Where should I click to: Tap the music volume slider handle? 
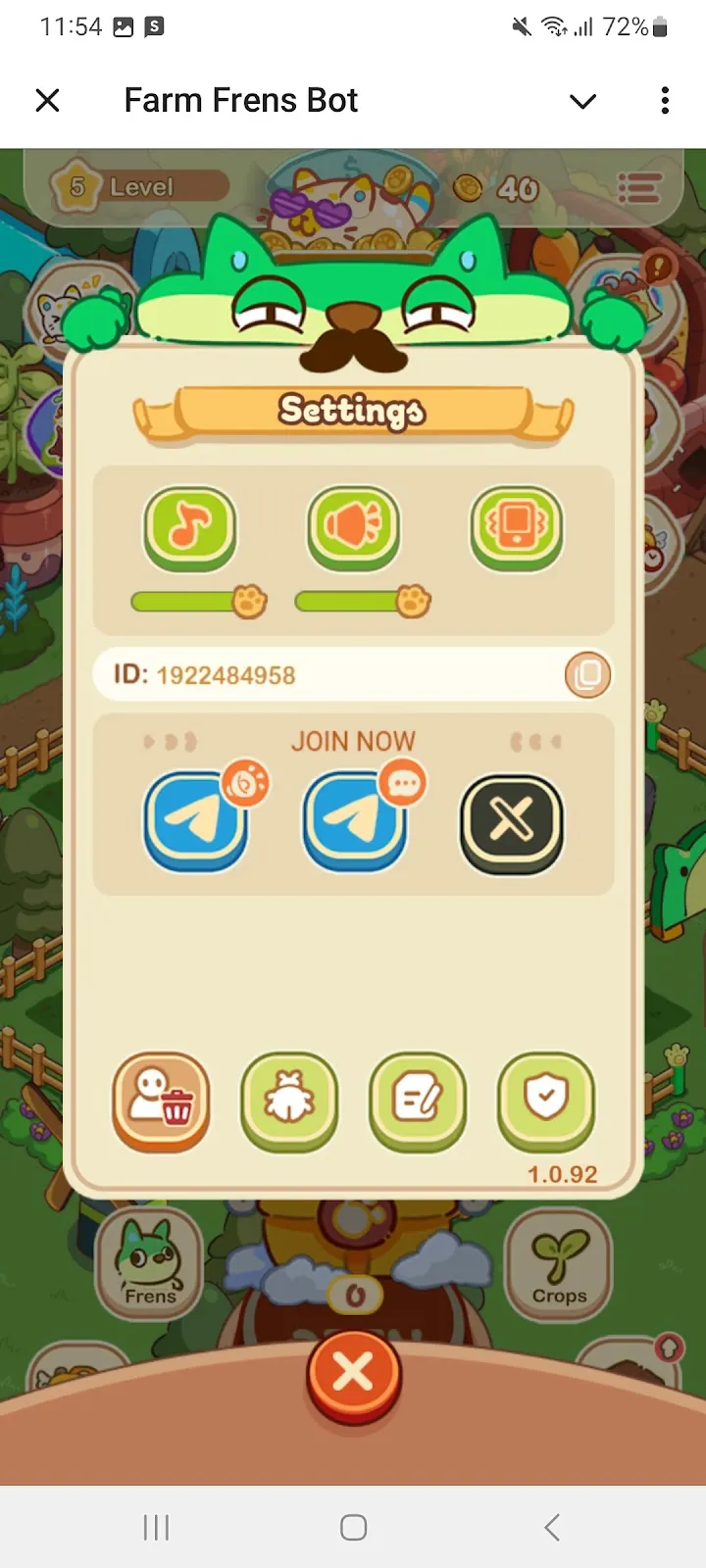point(249,601)
